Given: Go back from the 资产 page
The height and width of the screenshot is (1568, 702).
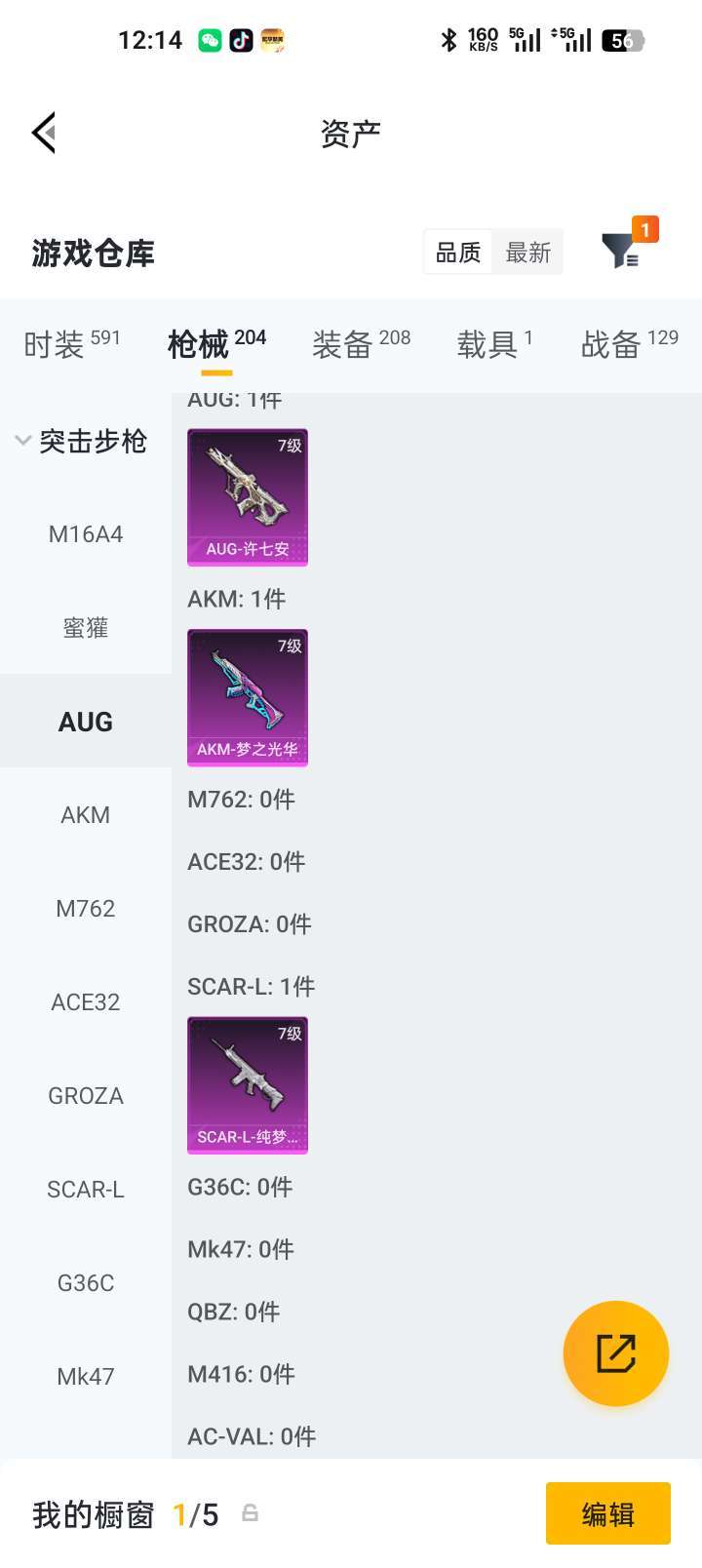Looking at the screenshot, I should pyautogui.click(x=45, y=133).
